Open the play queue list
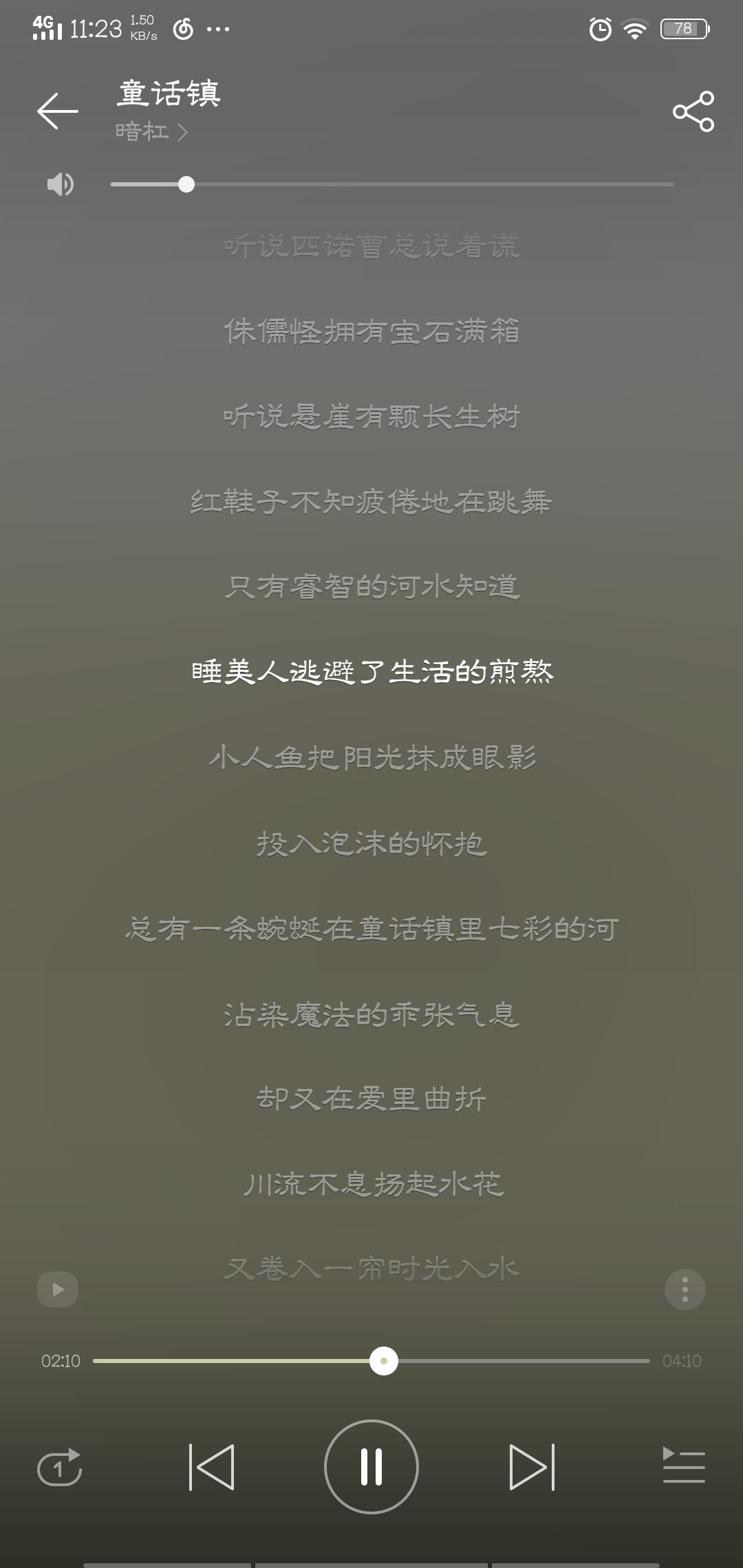 (684, 1465)
